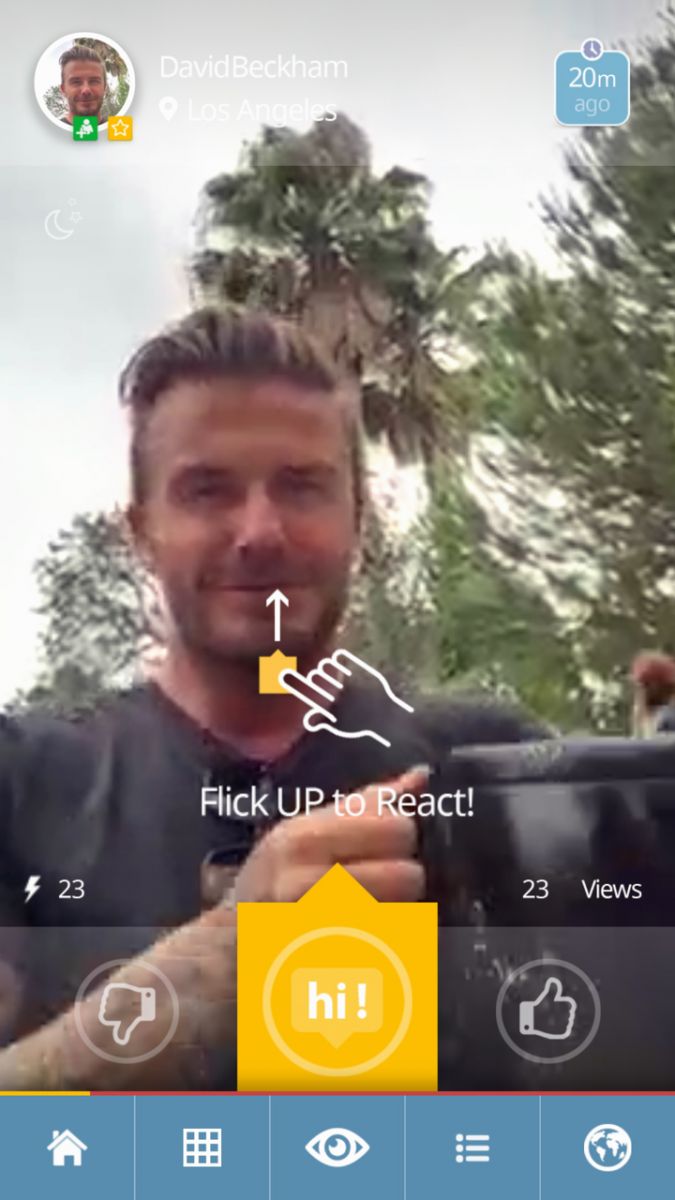The width and height of the screenshot is (675, 1200).
Task: Go to the home tab
Action: 67,1147
